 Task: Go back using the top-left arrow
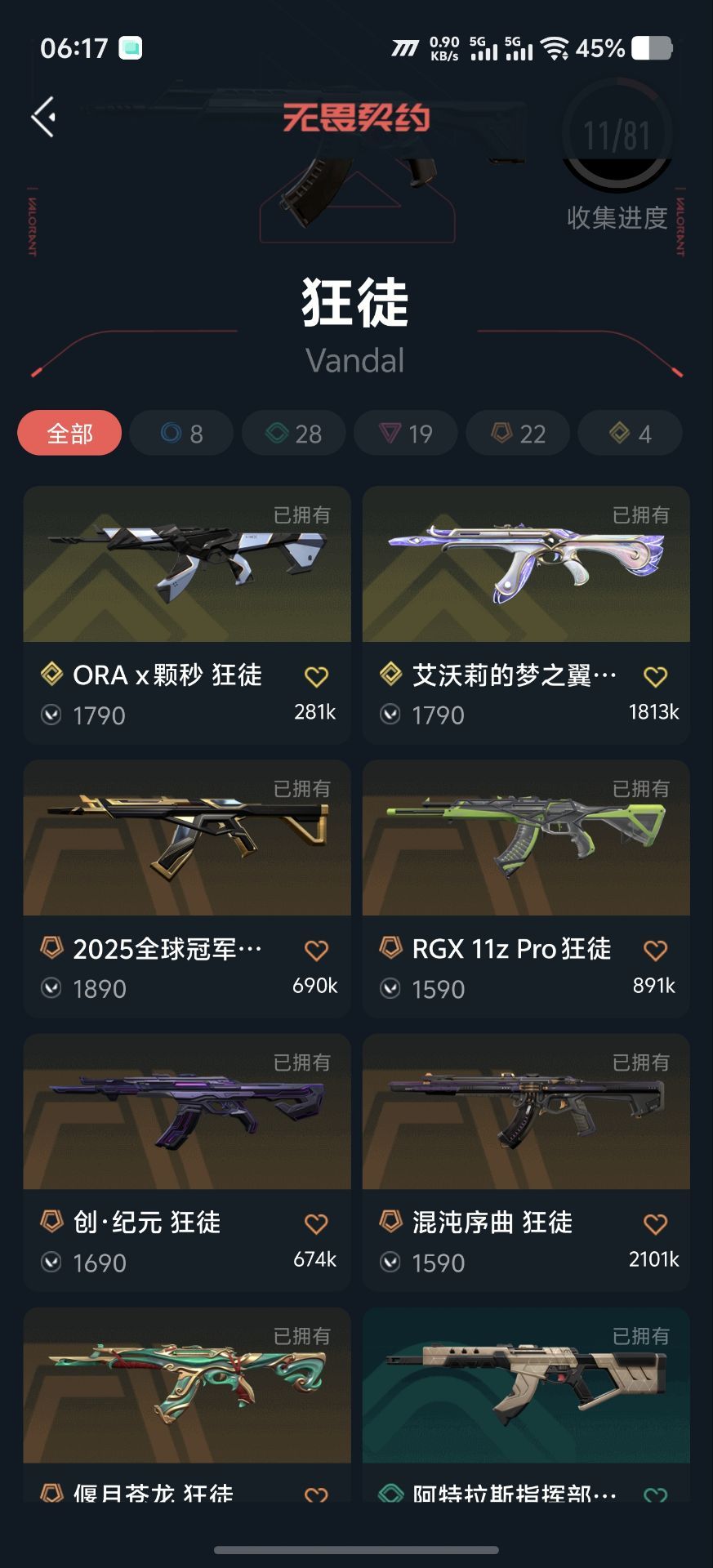[44, 117]
